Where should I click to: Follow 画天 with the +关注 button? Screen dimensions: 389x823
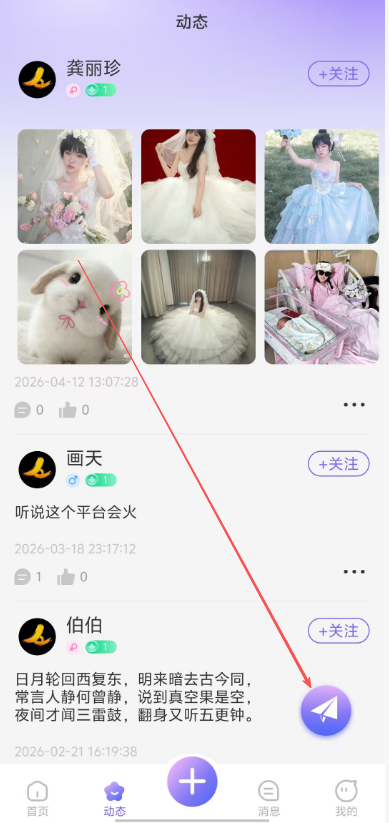click(339, 464)
